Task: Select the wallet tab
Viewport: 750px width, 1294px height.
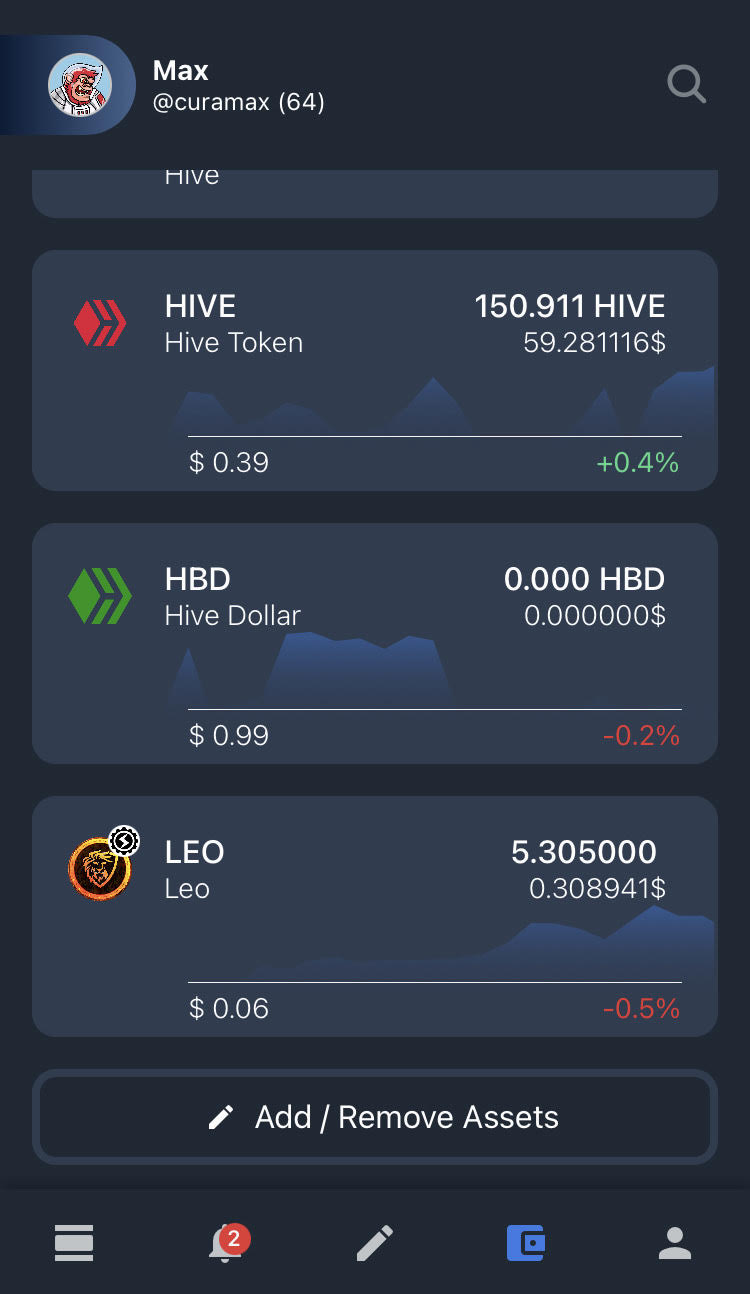Action: click(x=526, y=1243)
